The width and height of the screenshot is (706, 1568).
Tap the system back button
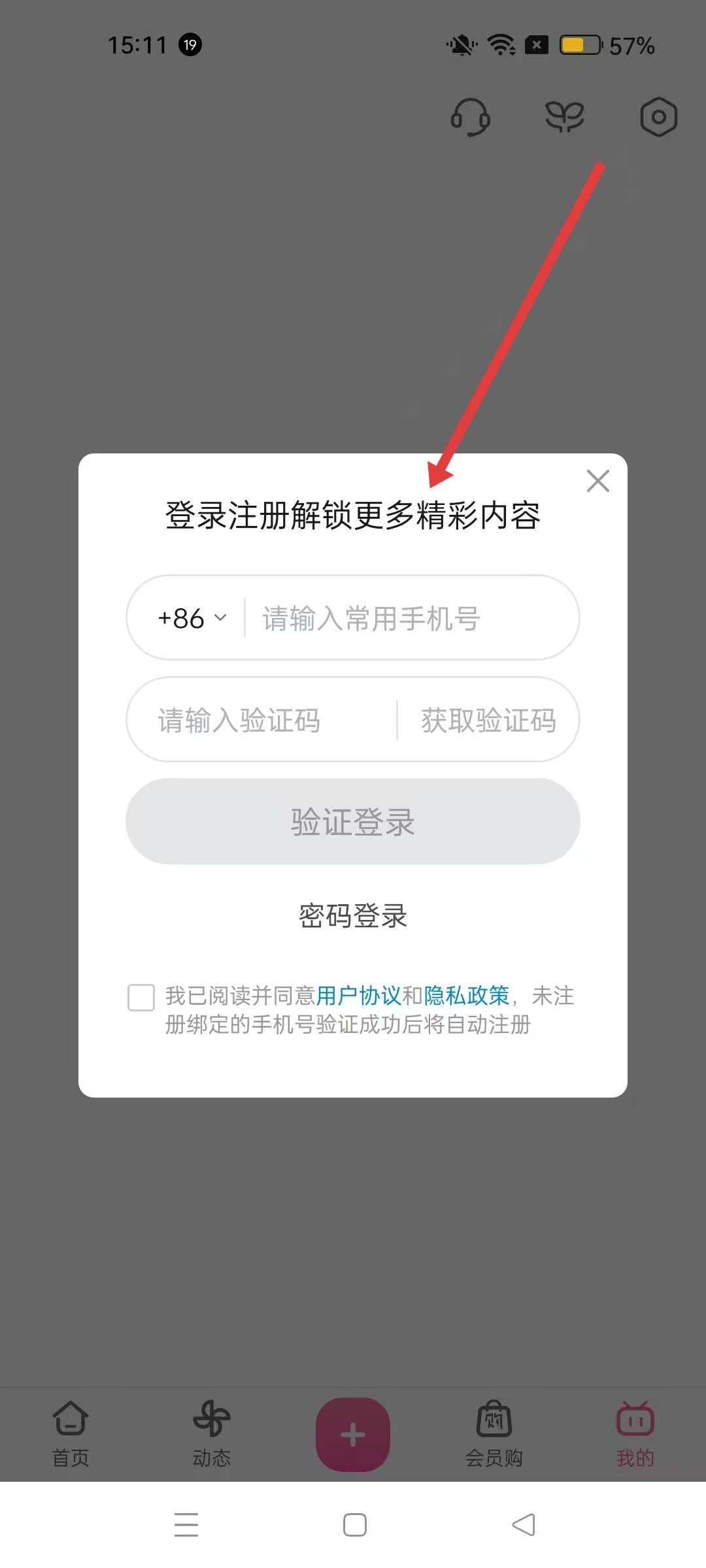click(x=523, y=1525)
